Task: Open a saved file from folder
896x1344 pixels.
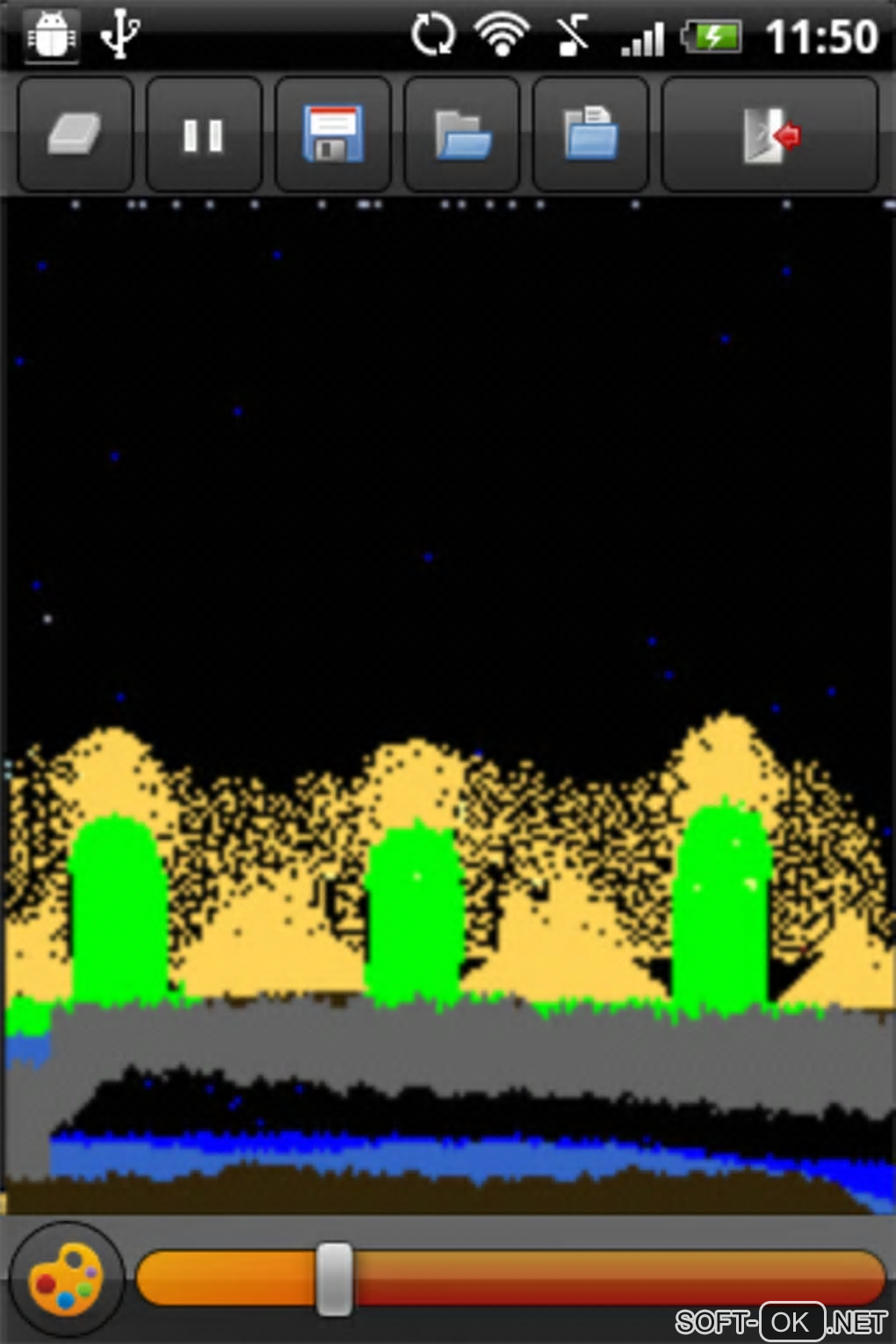Action: [x=462, y=134]
